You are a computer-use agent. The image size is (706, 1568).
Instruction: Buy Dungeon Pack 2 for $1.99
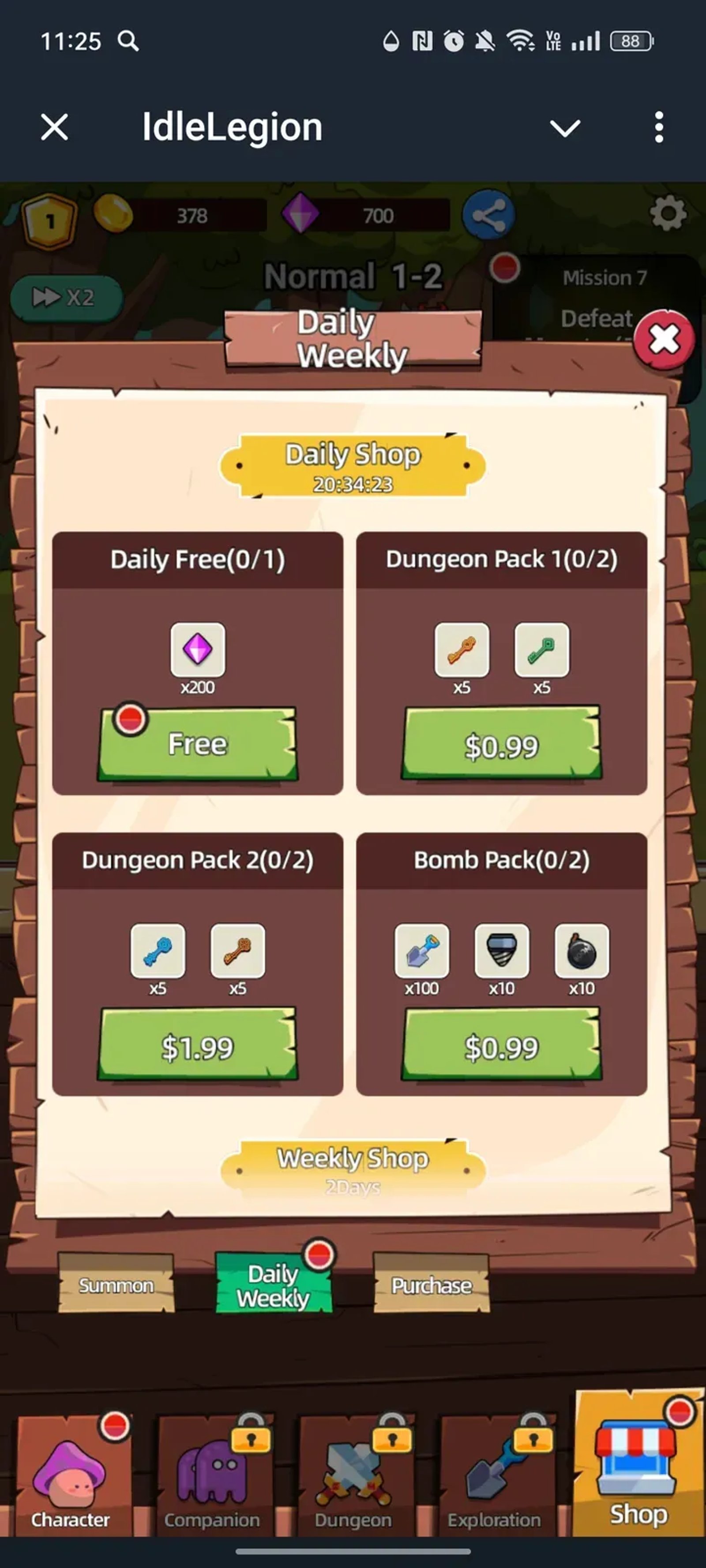tap(197, 1045)
